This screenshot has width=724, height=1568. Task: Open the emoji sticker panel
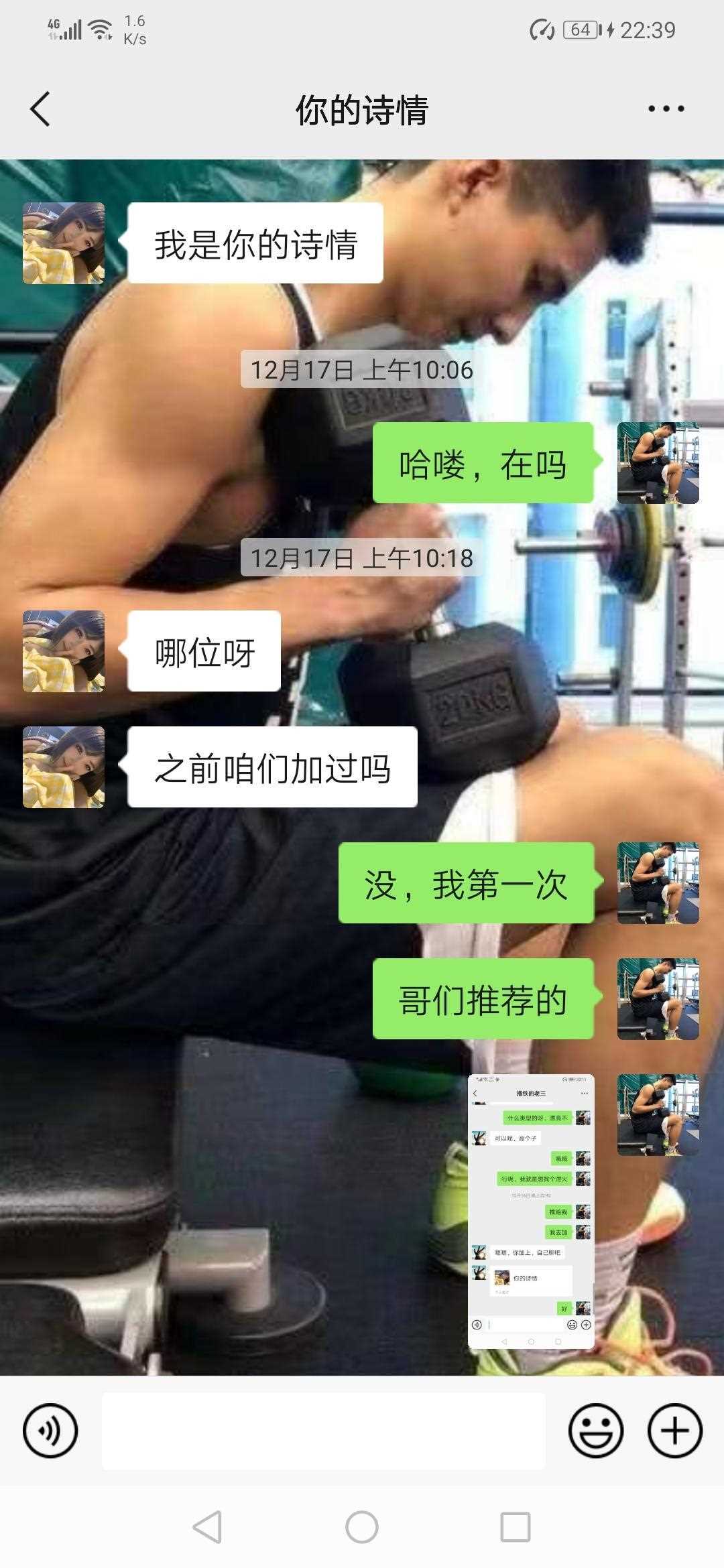pos(595,1431)
